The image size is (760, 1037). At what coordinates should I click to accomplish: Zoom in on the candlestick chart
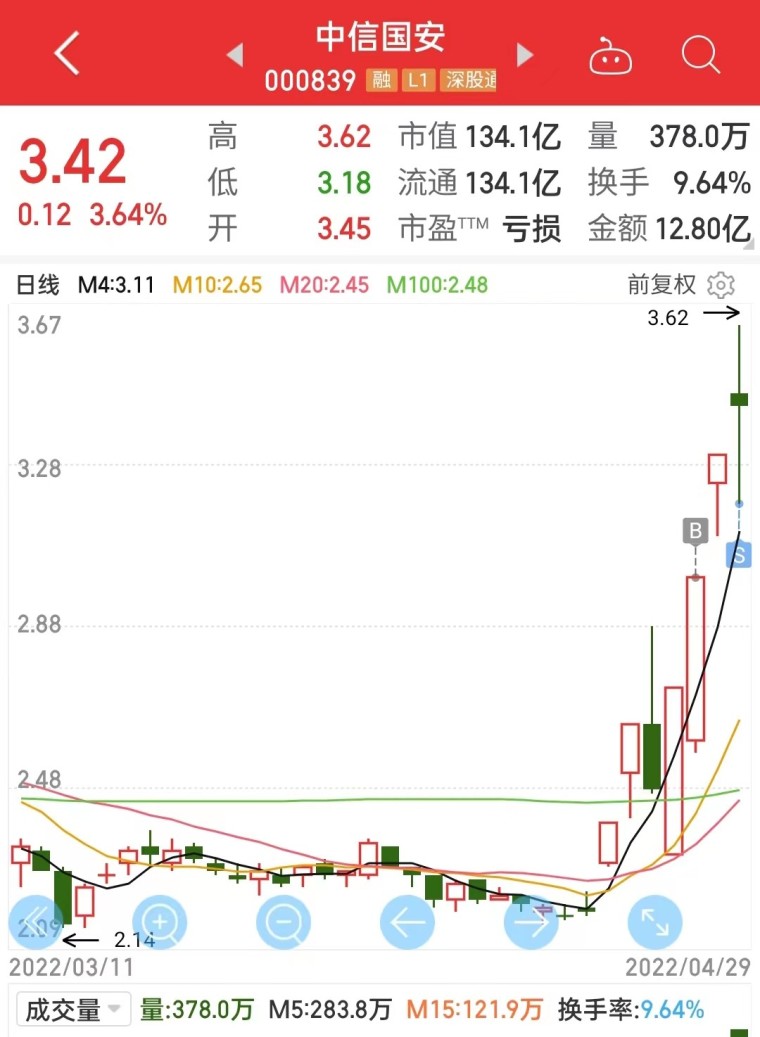(x=160, y=922)
